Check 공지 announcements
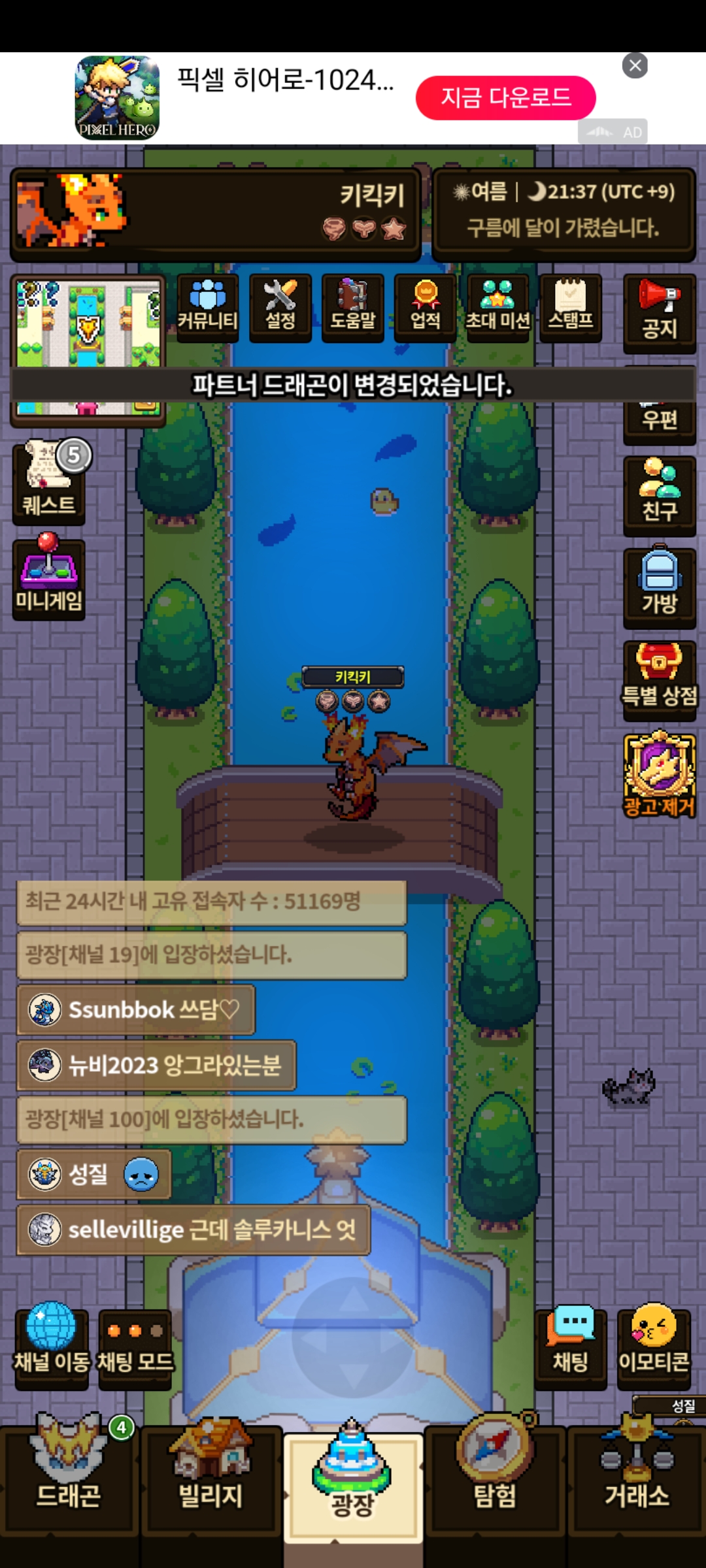Viewport: 706px width, 1568px height. pyautogui.click(x=659, y=311)
